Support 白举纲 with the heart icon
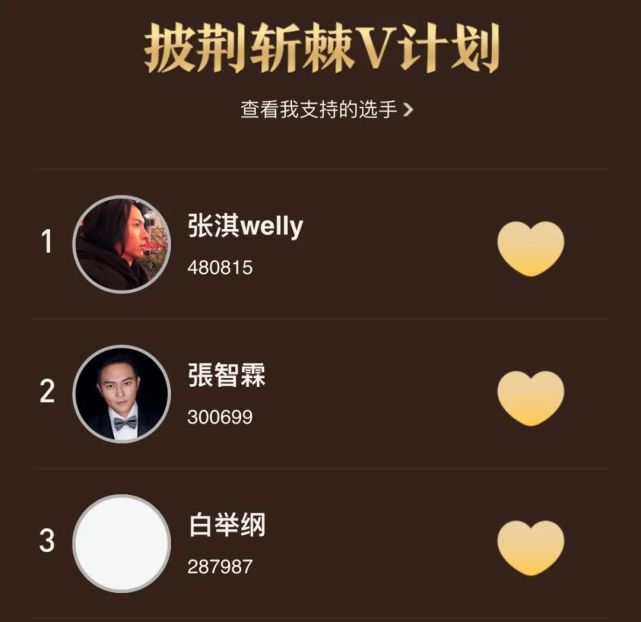This screenshot has width=641, height=622. coord(530,546)
